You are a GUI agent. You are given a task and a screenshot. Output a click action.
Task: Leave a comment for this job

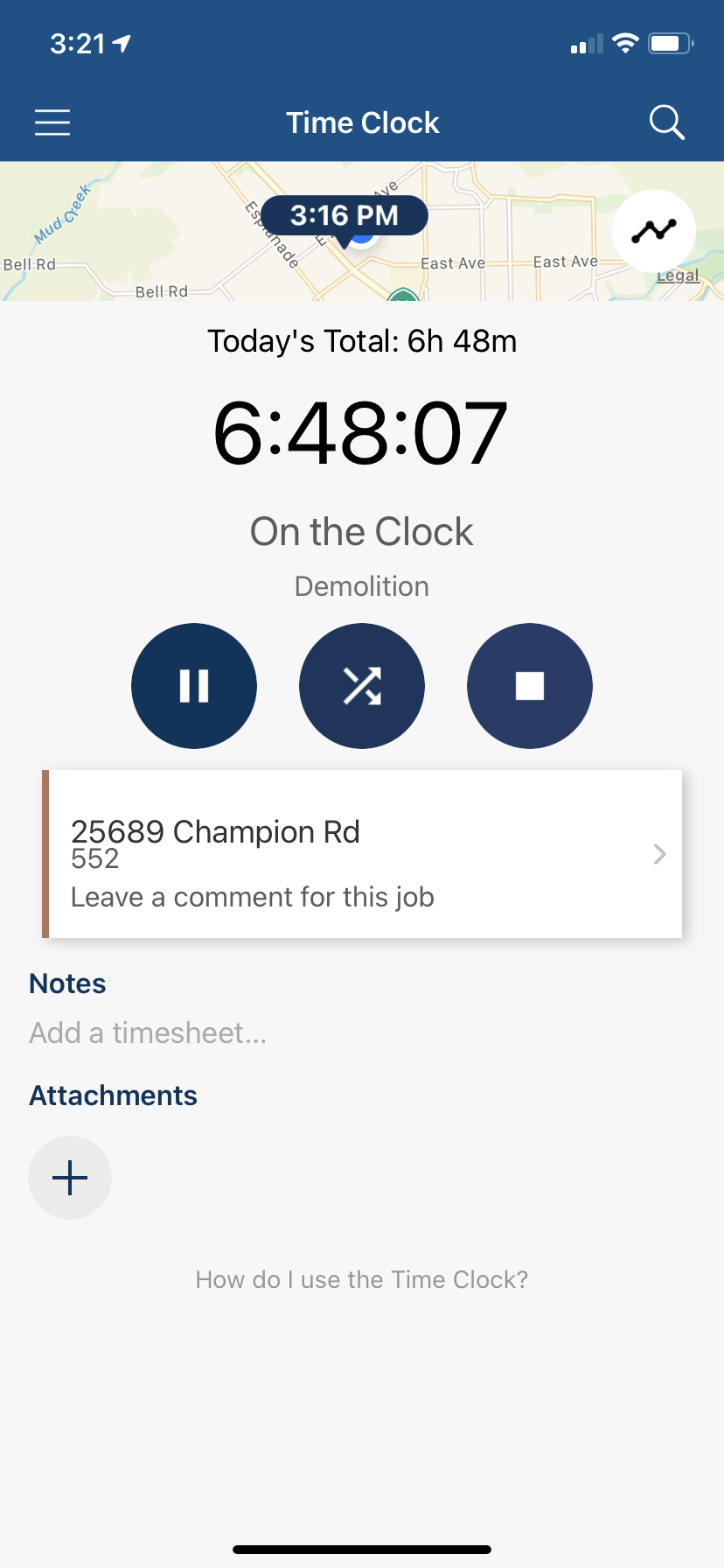coord(252,896)
